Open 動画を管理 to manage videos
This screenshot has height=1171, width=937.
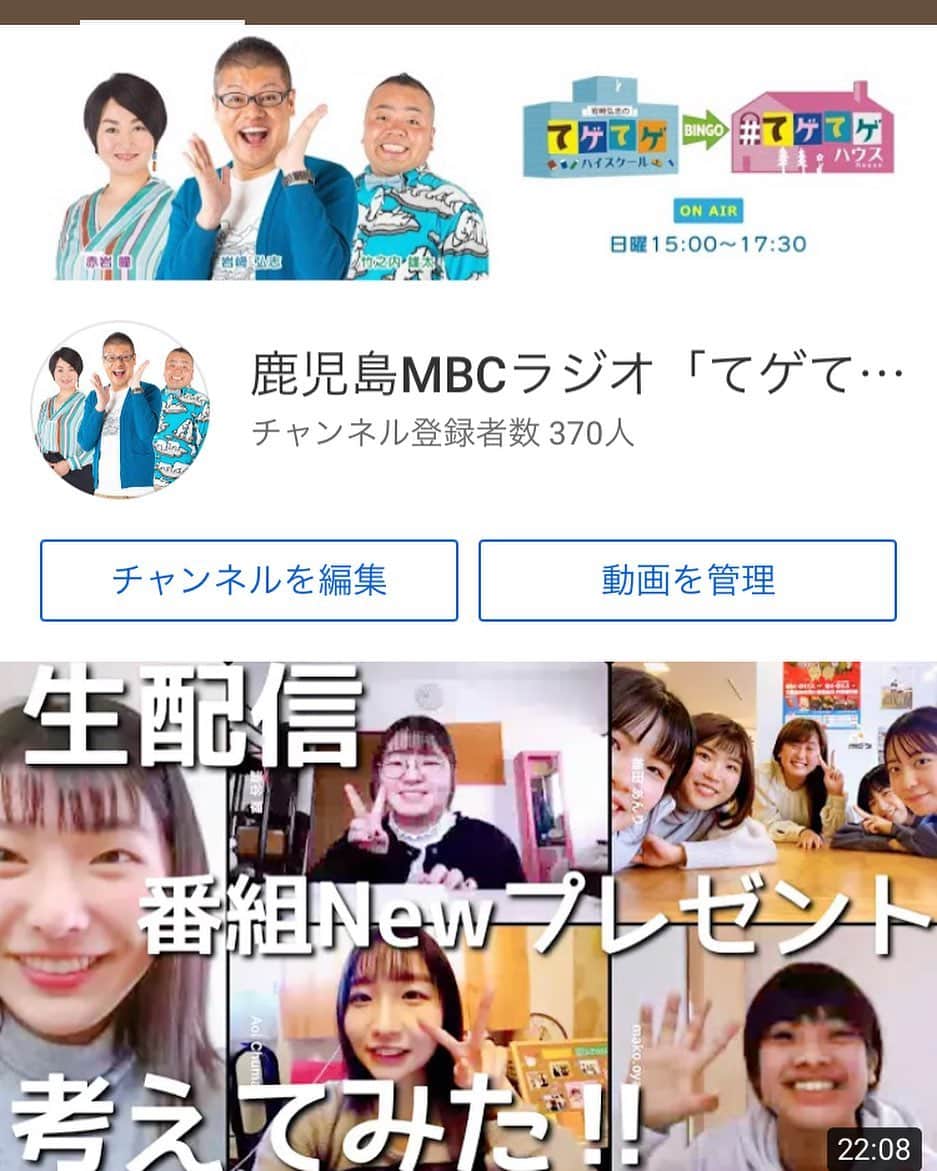coord(687,580)
